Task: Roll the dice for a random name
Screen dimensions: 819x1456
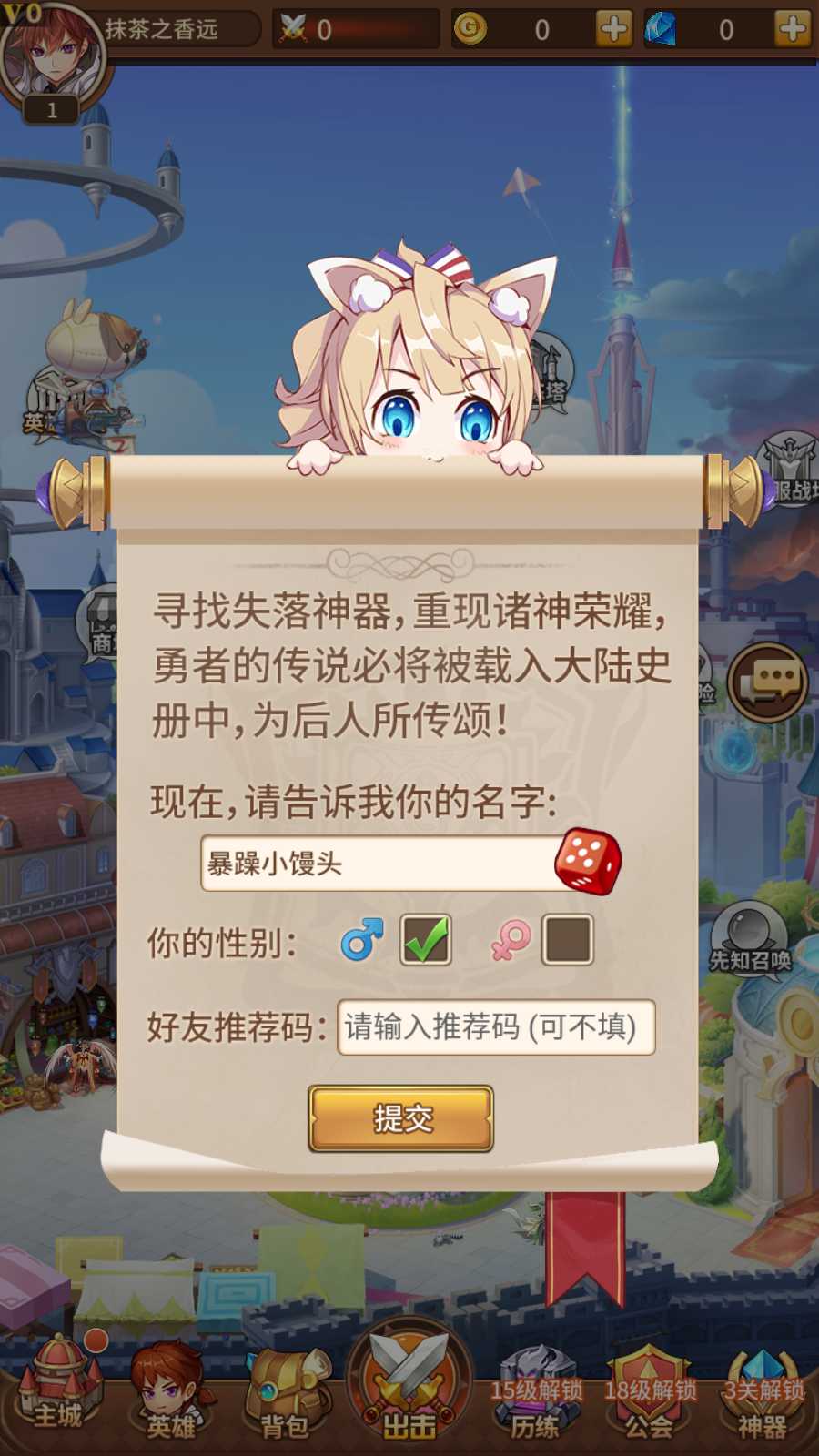Action: (x=588, y=861)
